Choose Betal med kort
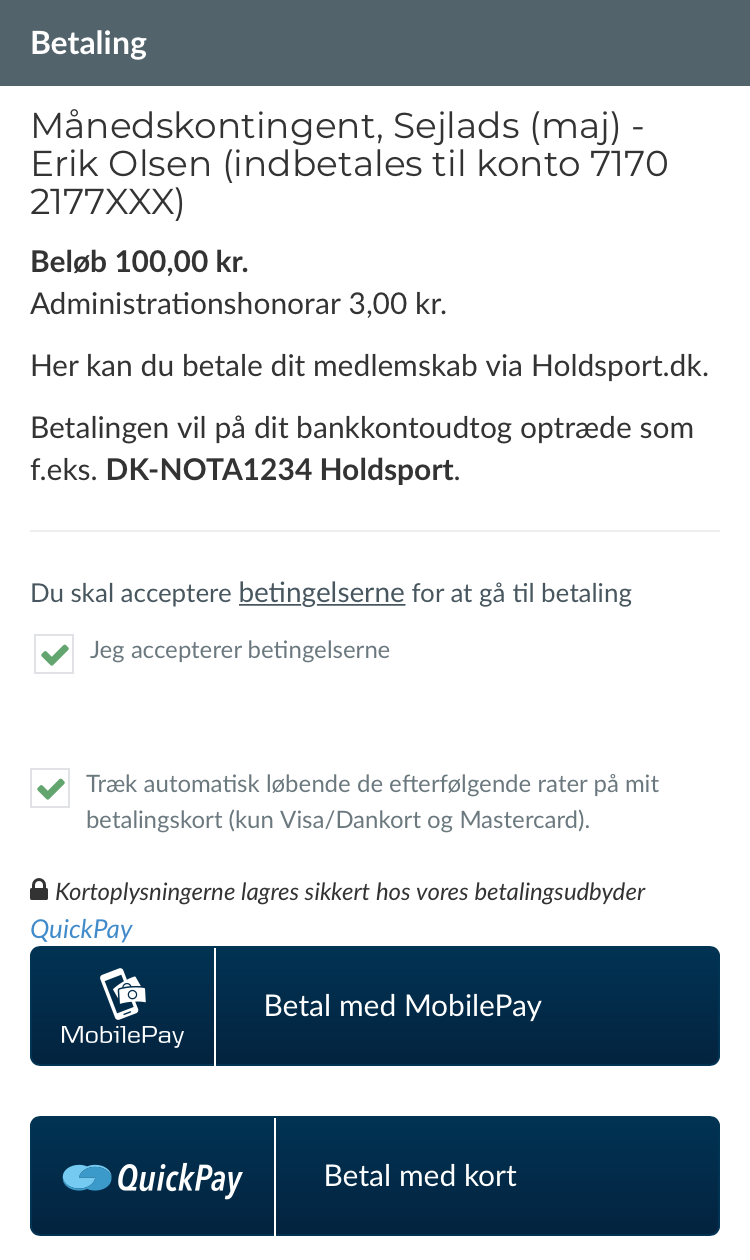Screen dimensions: 750x1260 pyautogui.click(x=375, y=1176)
